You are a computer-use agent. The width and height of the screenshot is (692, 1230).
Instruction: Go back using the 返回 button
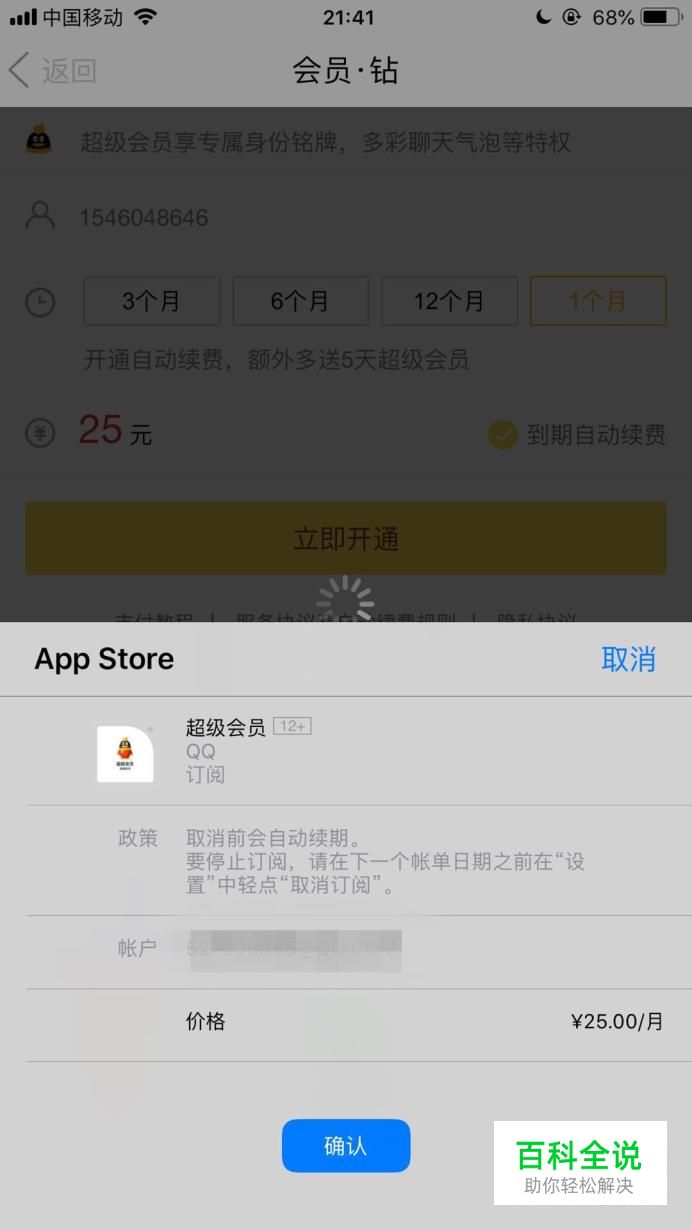pyautogui.click(x=53, y=71)
